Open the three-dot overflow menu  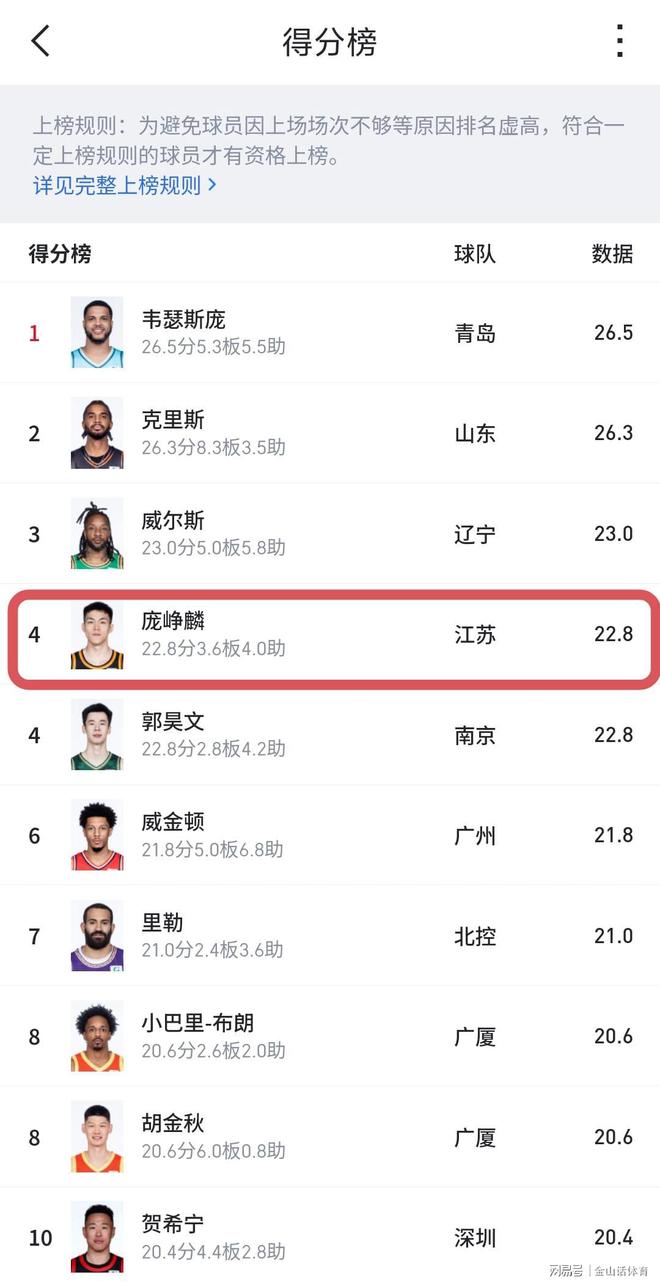point(620,42)
